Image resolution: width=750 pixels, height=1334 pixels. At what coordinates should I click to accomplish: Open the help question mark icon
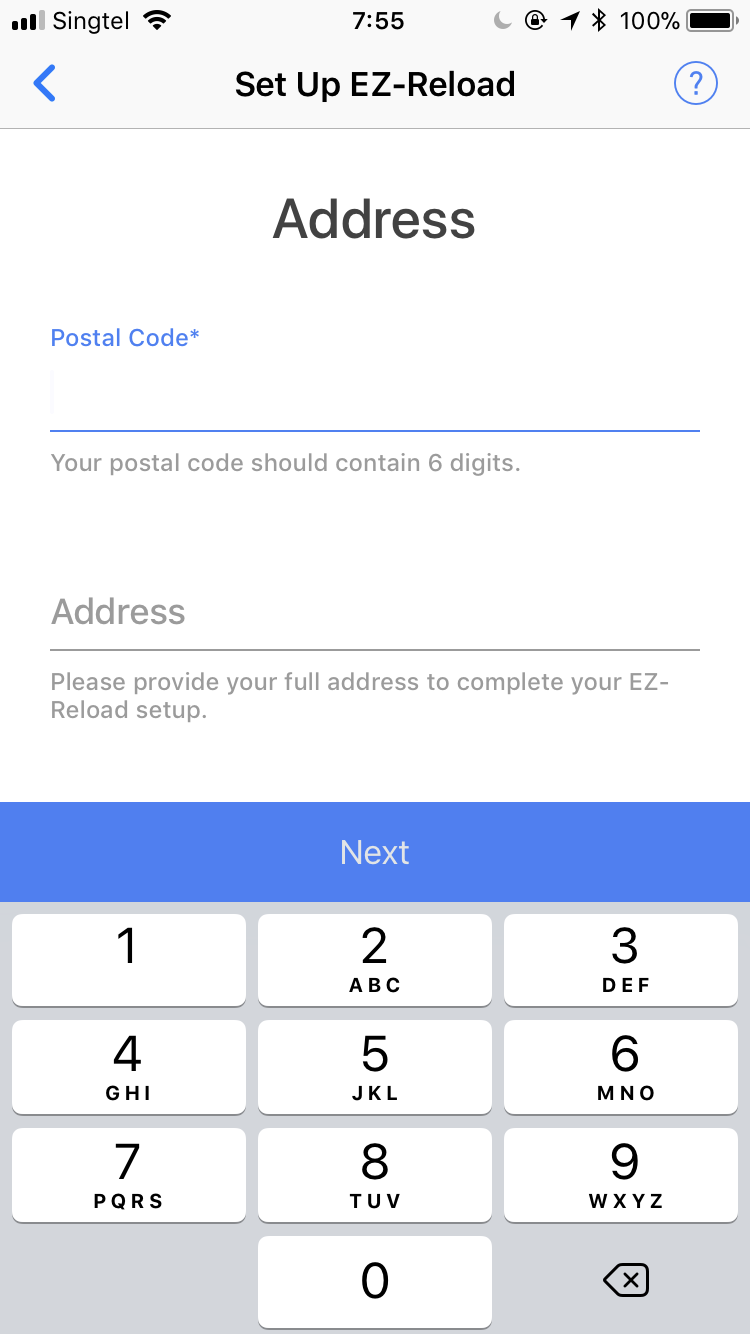696,84
